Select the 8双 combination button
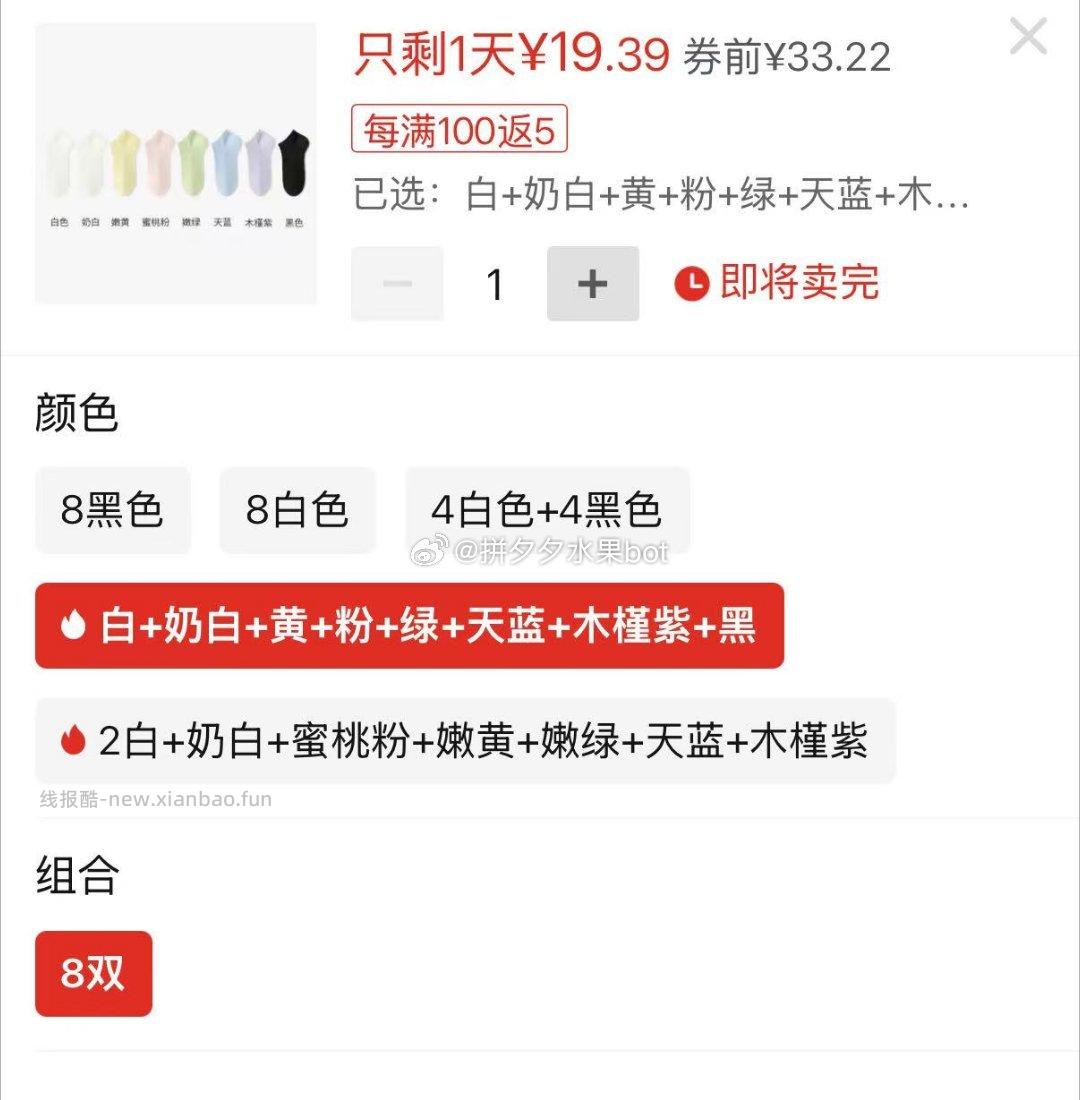Image resolution: width=1080 pixels, height=1100 pixels. coord(93,973)
